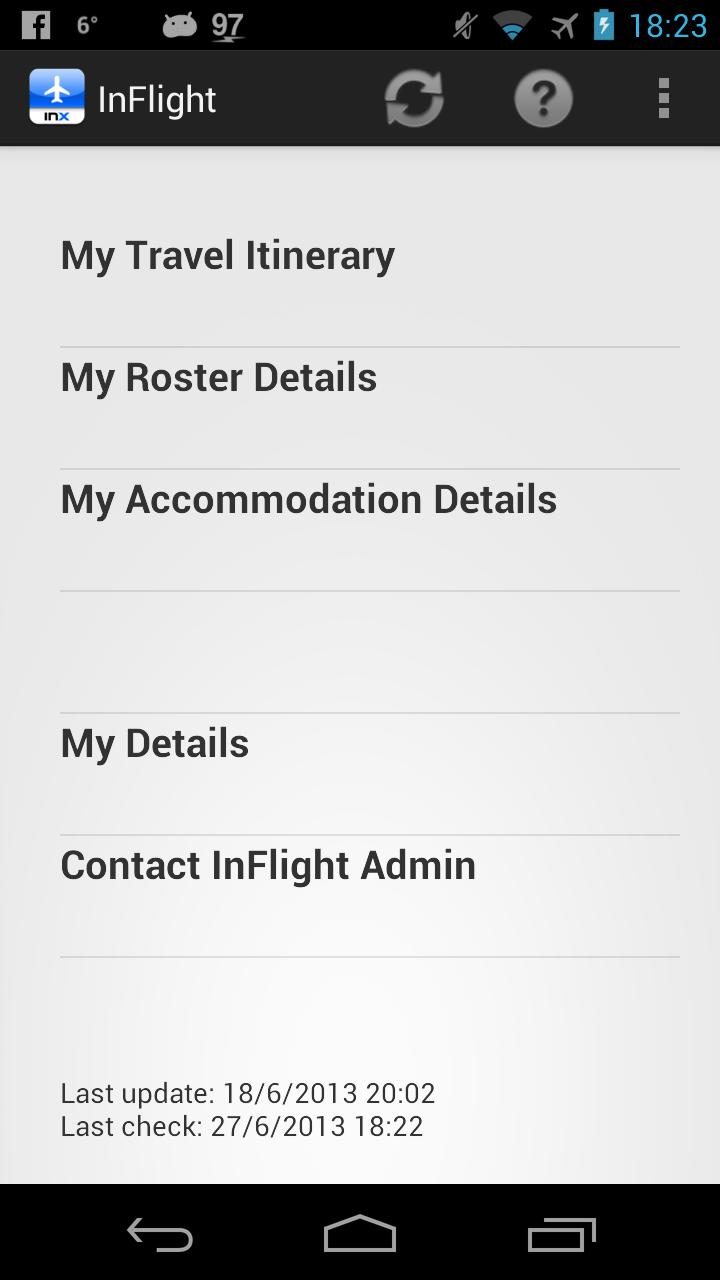720x1280 pixels.
Task: Open the recent apps button
Action: tap(560, 1235)
